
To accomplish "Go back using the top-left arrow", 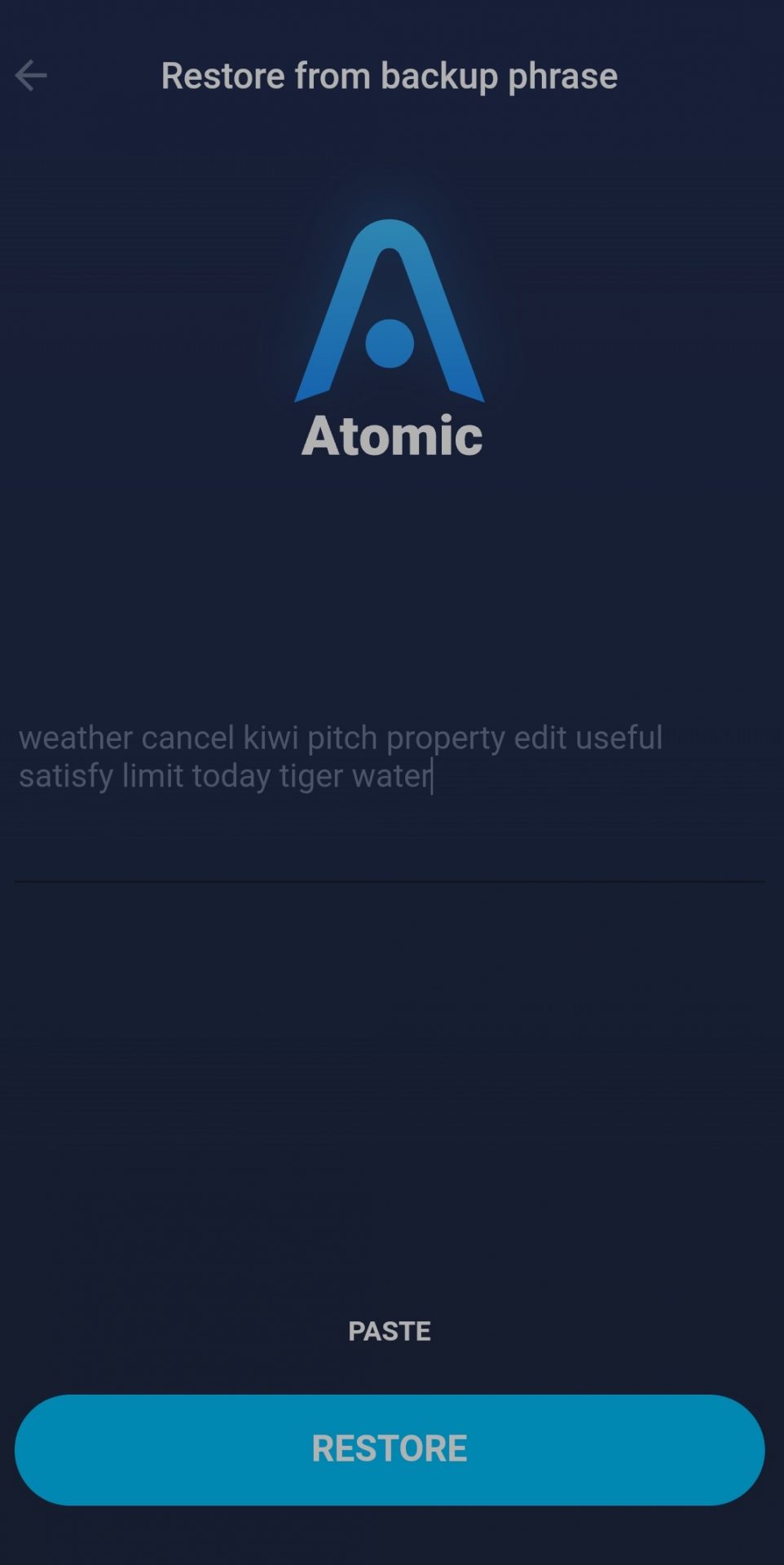I will click(x=31, y=76).
